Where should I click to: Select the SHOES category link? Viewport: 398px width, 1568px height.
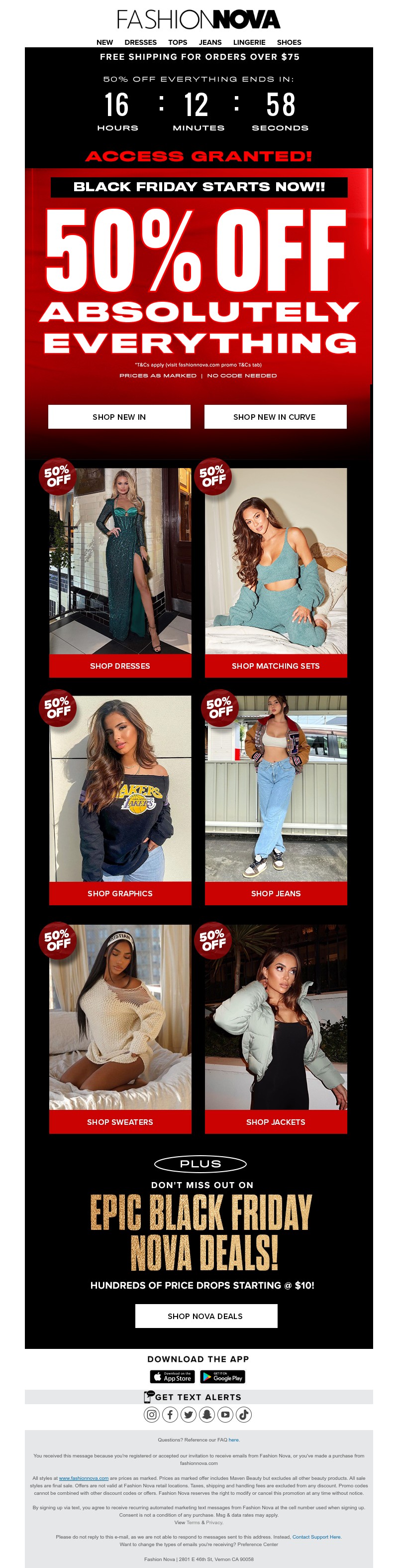click(289, 42)
